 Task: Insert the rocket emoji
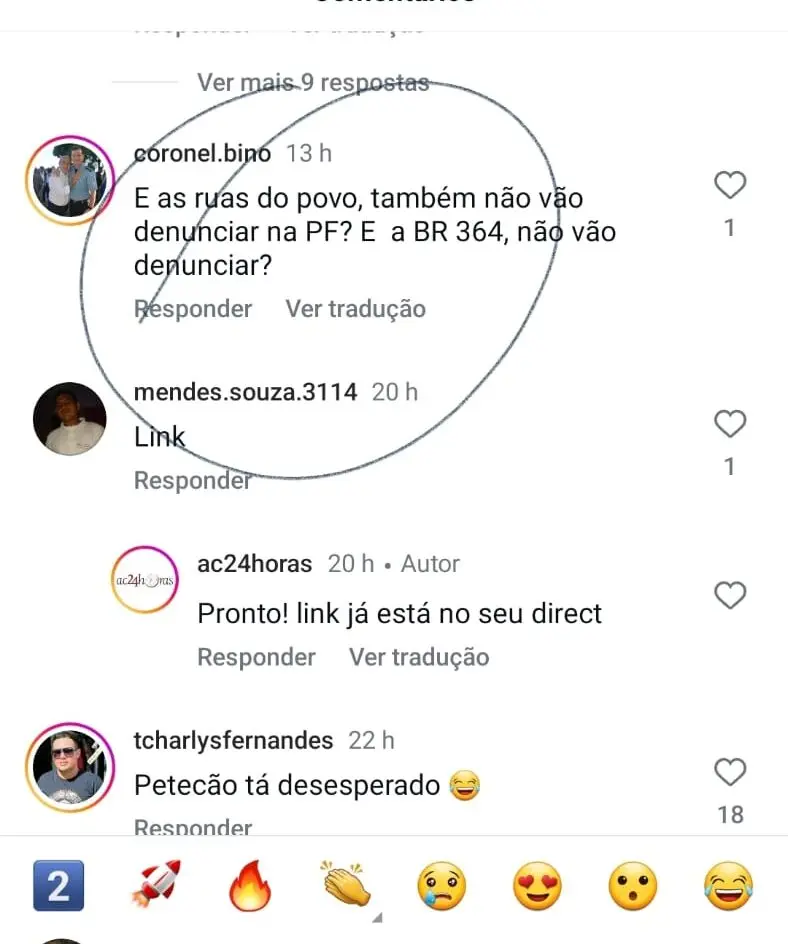tap(154, 886)
